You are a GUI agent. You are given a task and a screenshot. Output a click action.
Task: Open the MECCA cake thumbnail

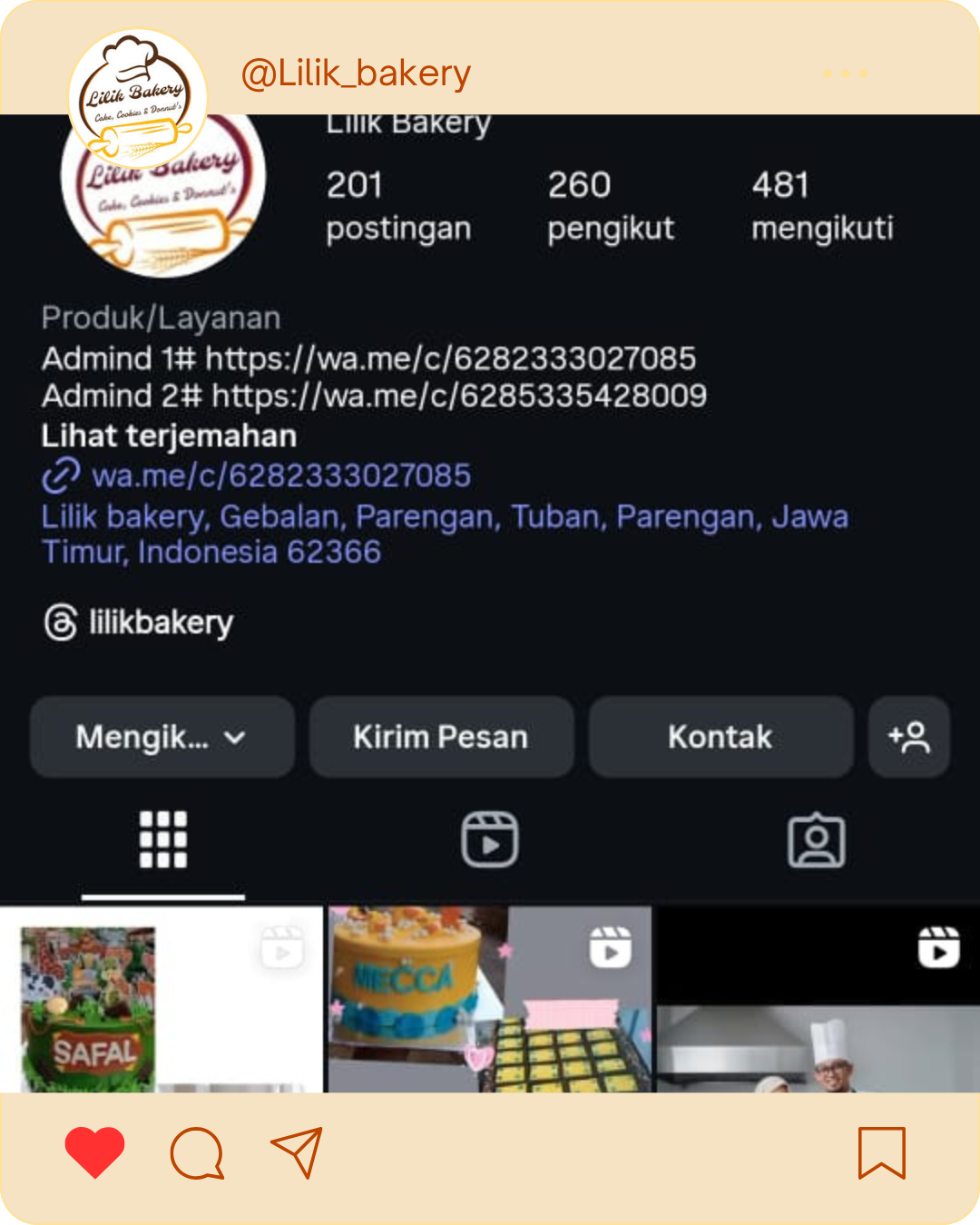[489, 998]
